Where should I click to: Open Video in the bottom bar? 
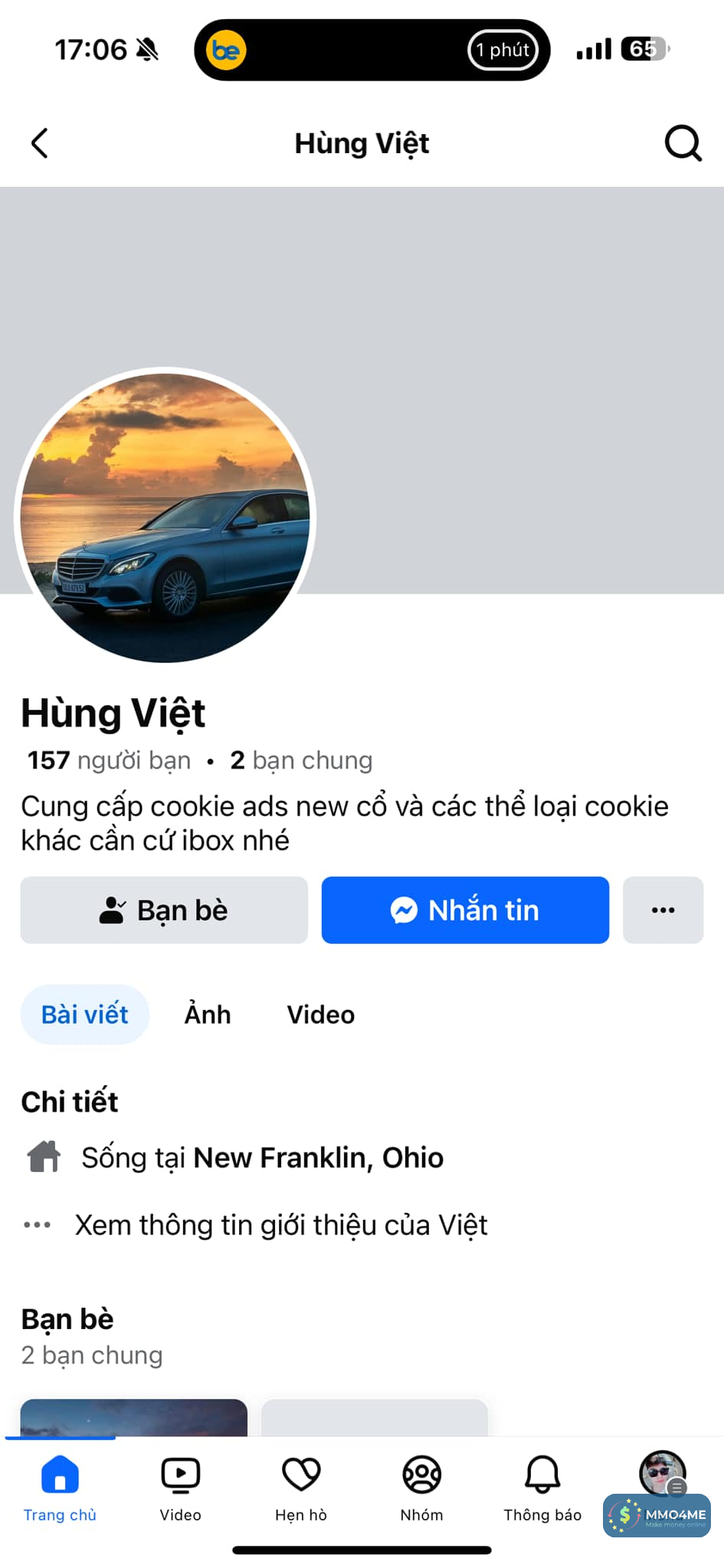coord(181,1487)
